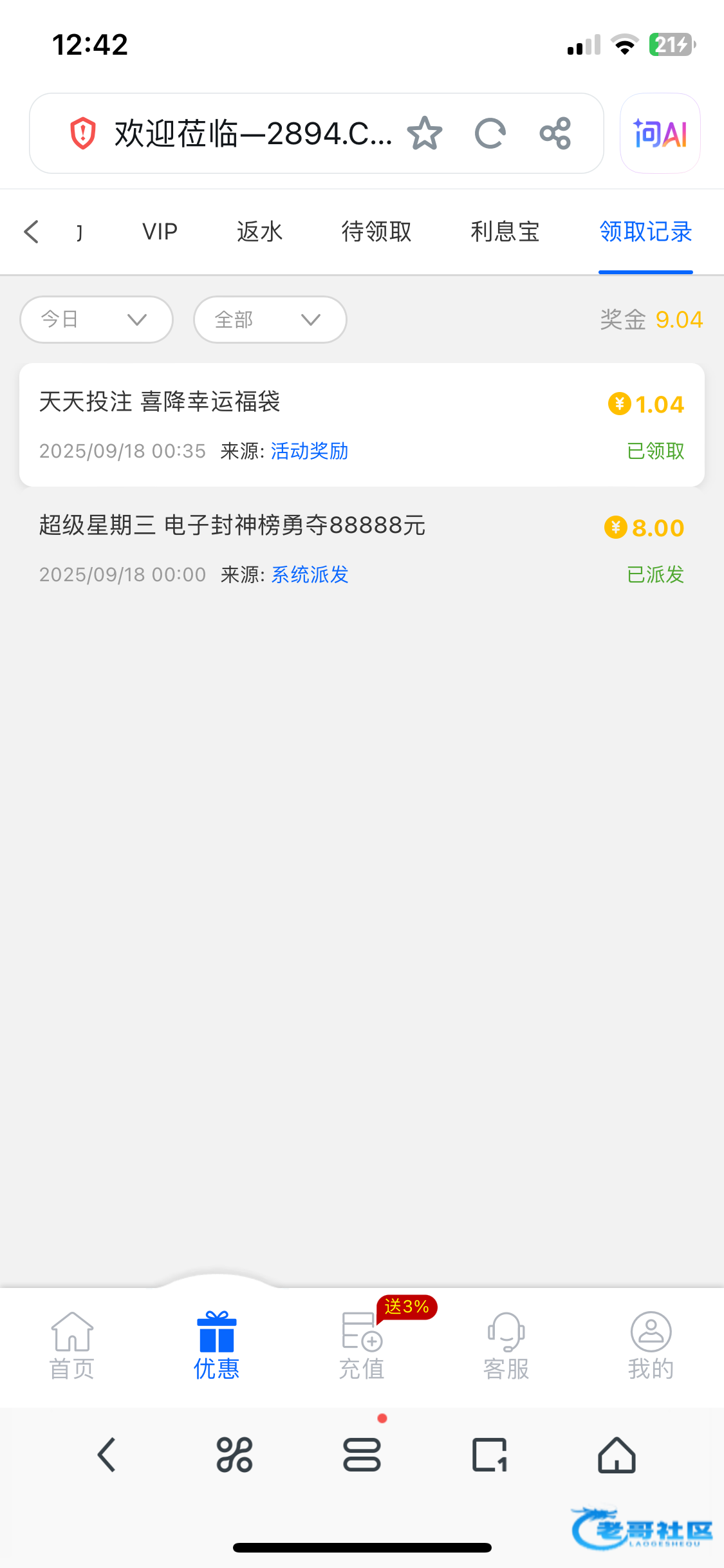Screen dimensions: 724x1568
Task: Open the 问AI assistant
Action: (x=660, y=134)
